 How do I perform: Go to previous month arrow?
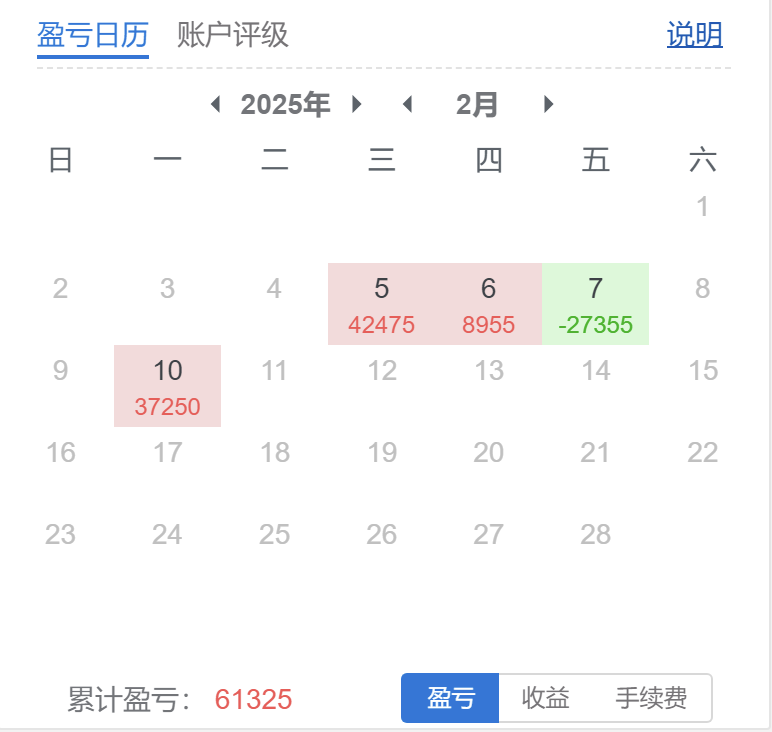[406, 104]
